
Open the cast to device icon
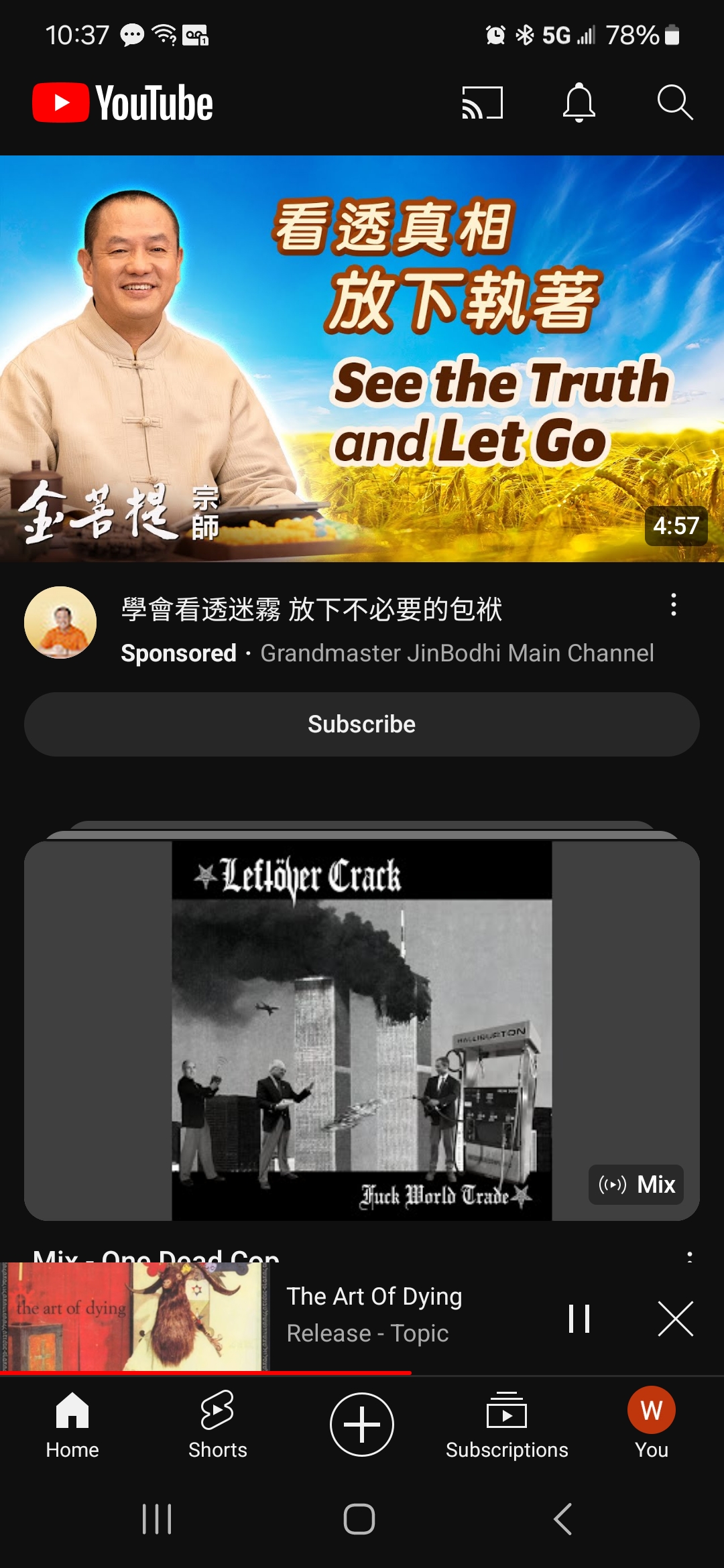(482, 103)
